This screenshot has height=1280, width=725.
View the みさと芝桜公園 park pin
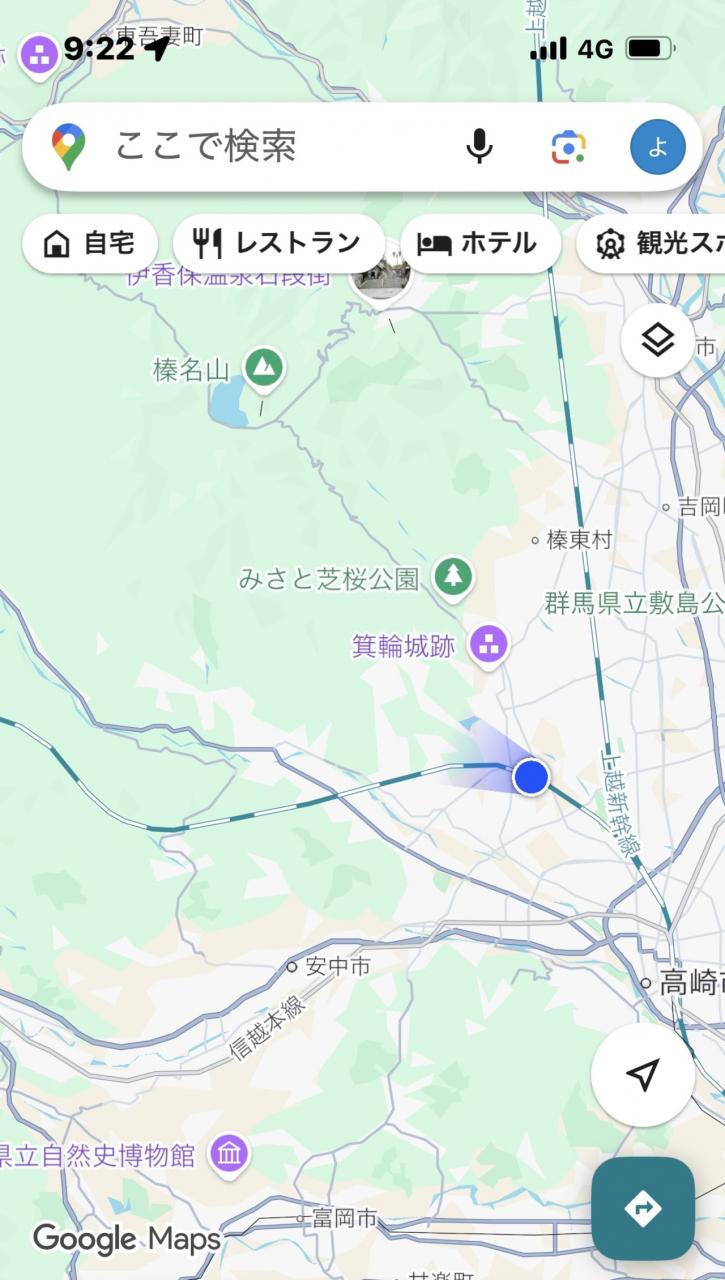(454, 576)
